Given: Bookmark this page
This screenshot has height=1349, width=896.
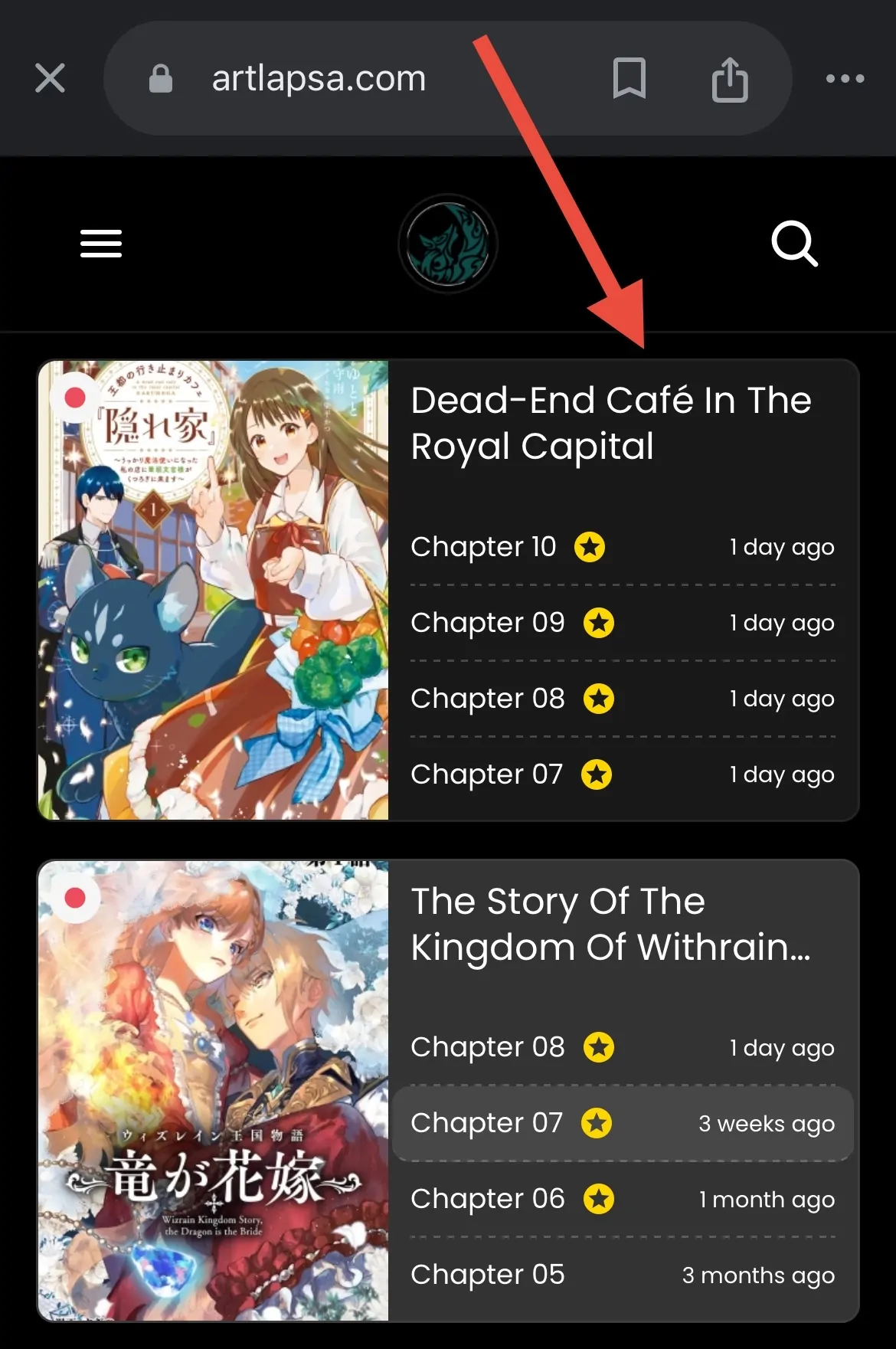Looking at the screenshot, I should (629, 78).
